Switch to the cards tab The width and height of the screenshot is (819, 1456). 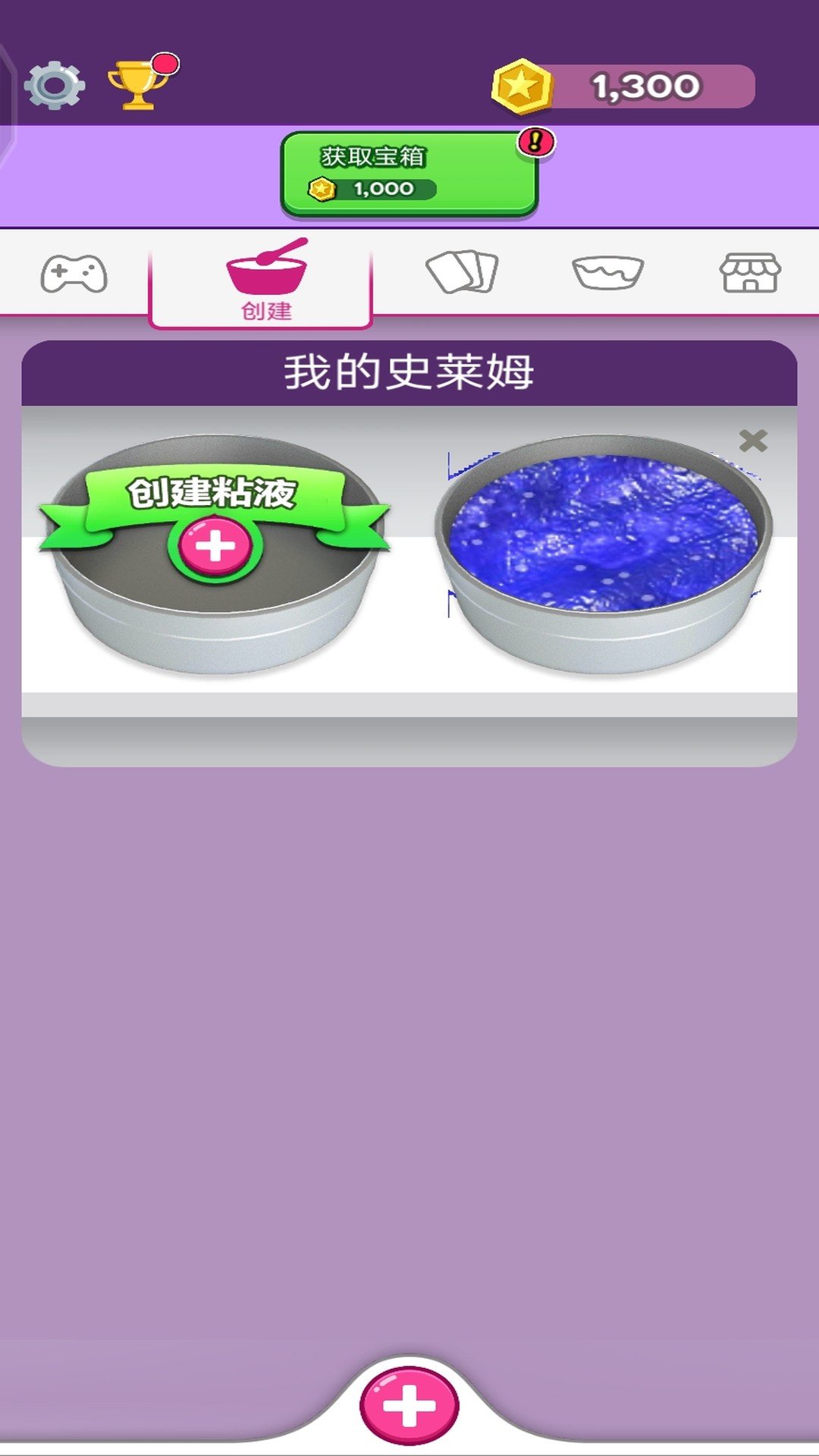461,272
